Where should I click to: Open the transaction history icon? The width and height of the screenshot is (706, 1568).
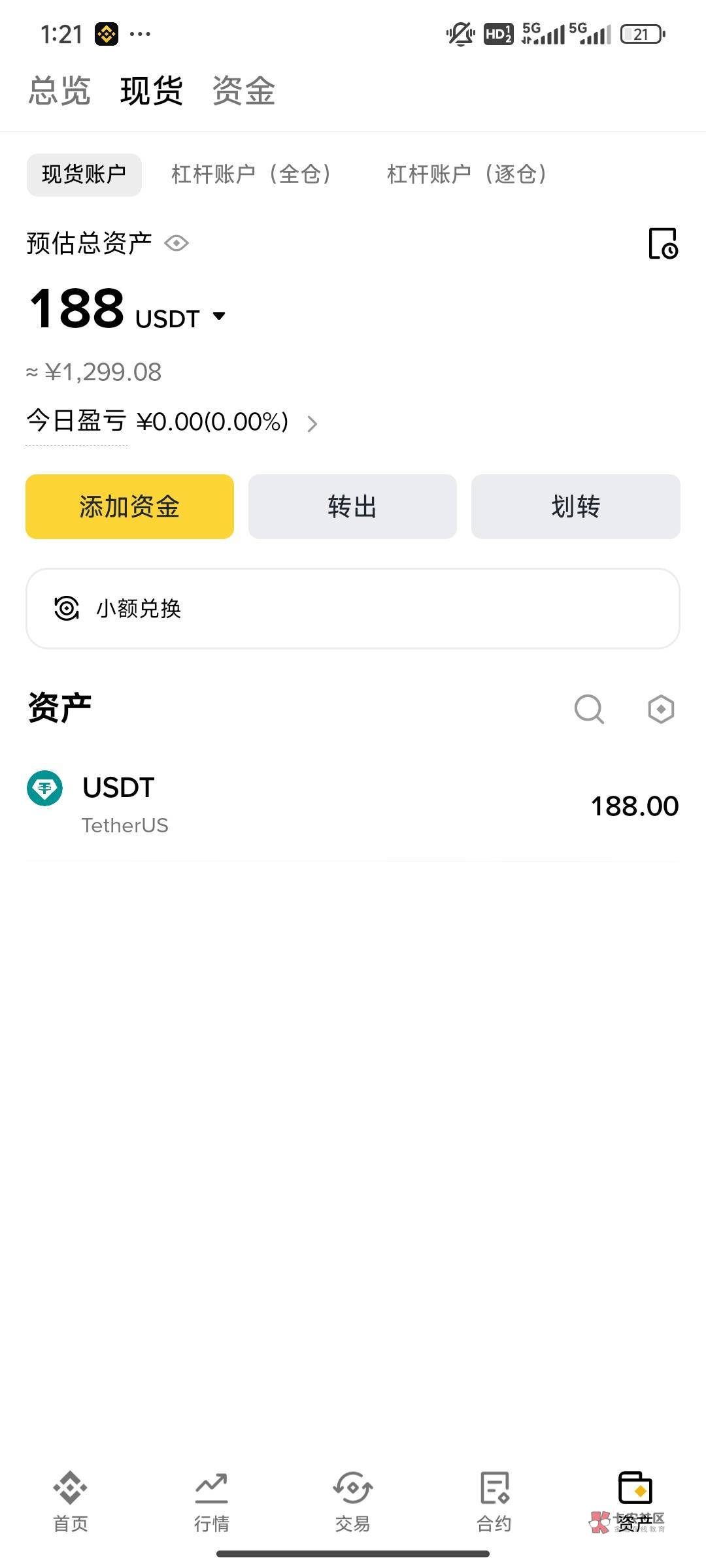(x=663, y=244)
